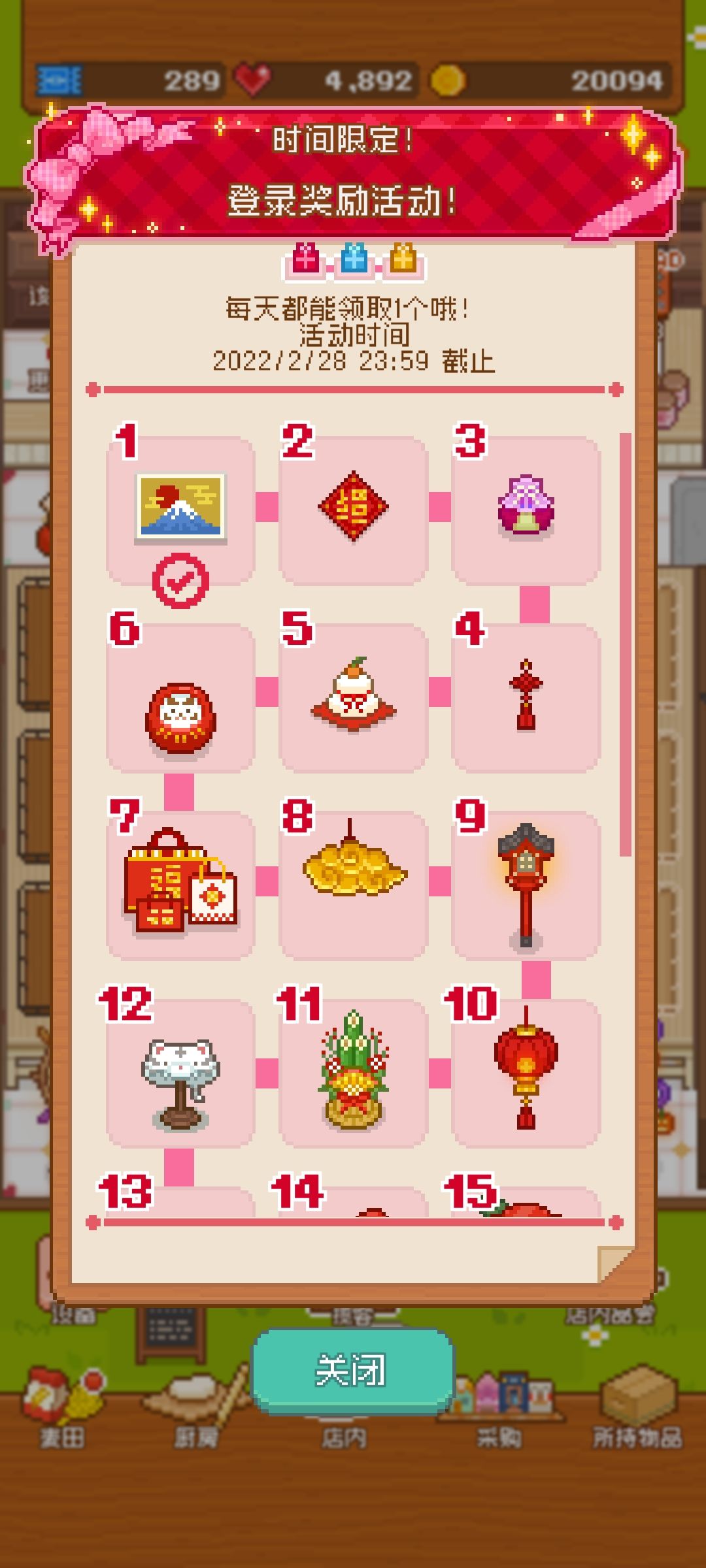Image resolution: width=706 pixels, height=1568 pixels.
Task: Select the day 8 golden cloud reward
Action: (353, 885)
